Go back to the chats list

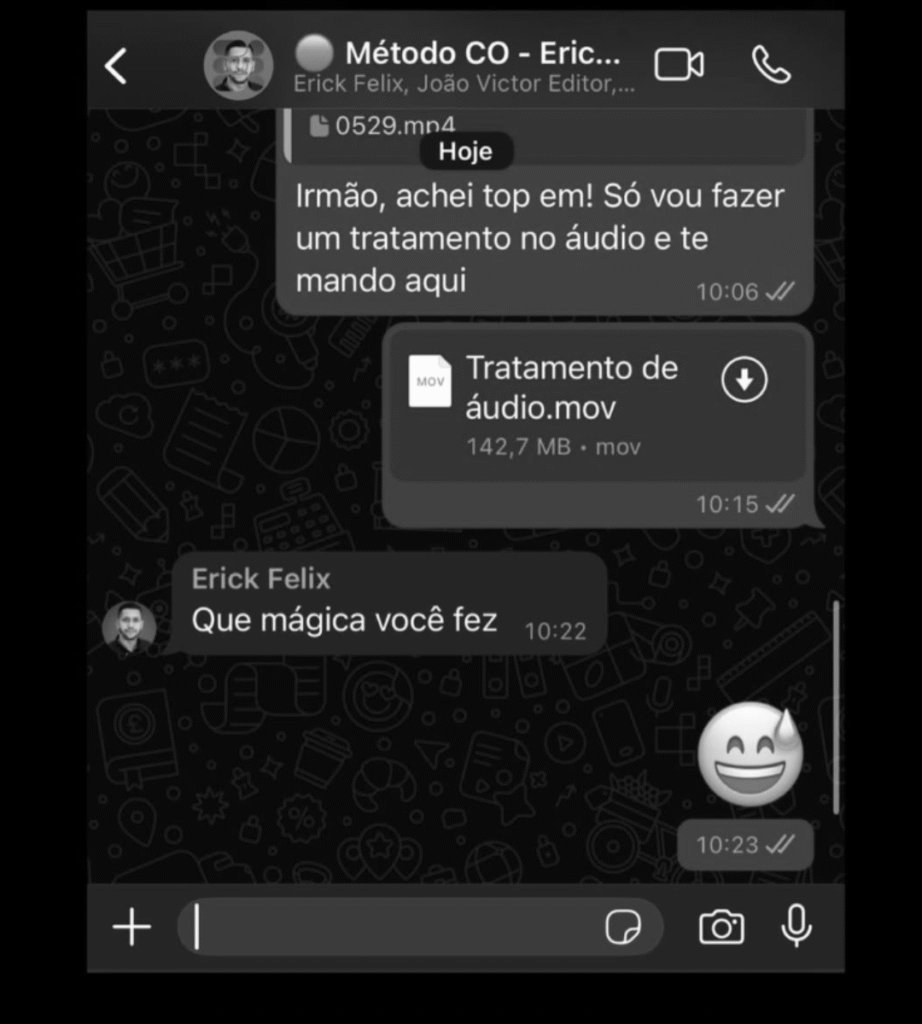tap(117, 67)
